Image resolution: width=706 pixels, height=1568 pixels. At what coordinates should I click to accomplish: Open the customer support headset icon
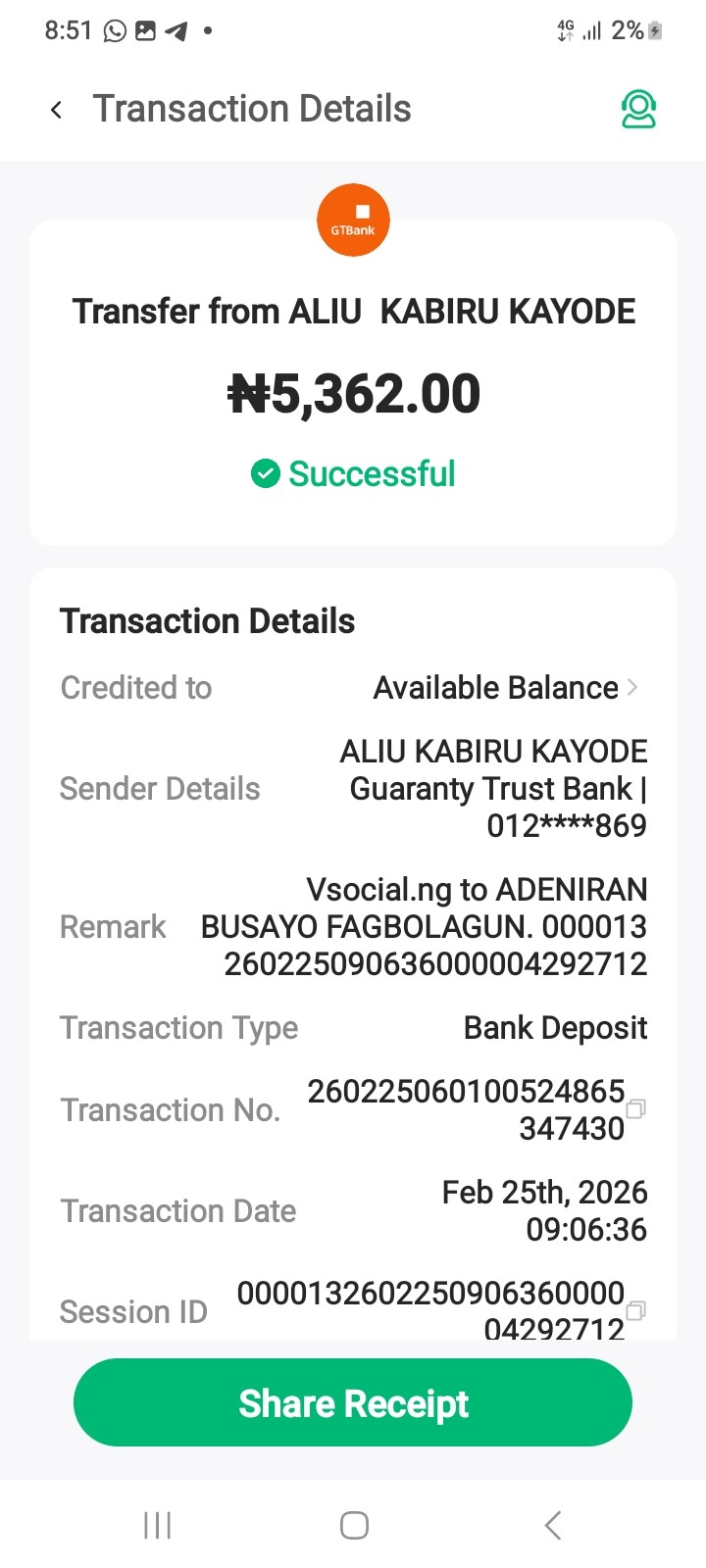pyautogui.click(x=638, y=109)
